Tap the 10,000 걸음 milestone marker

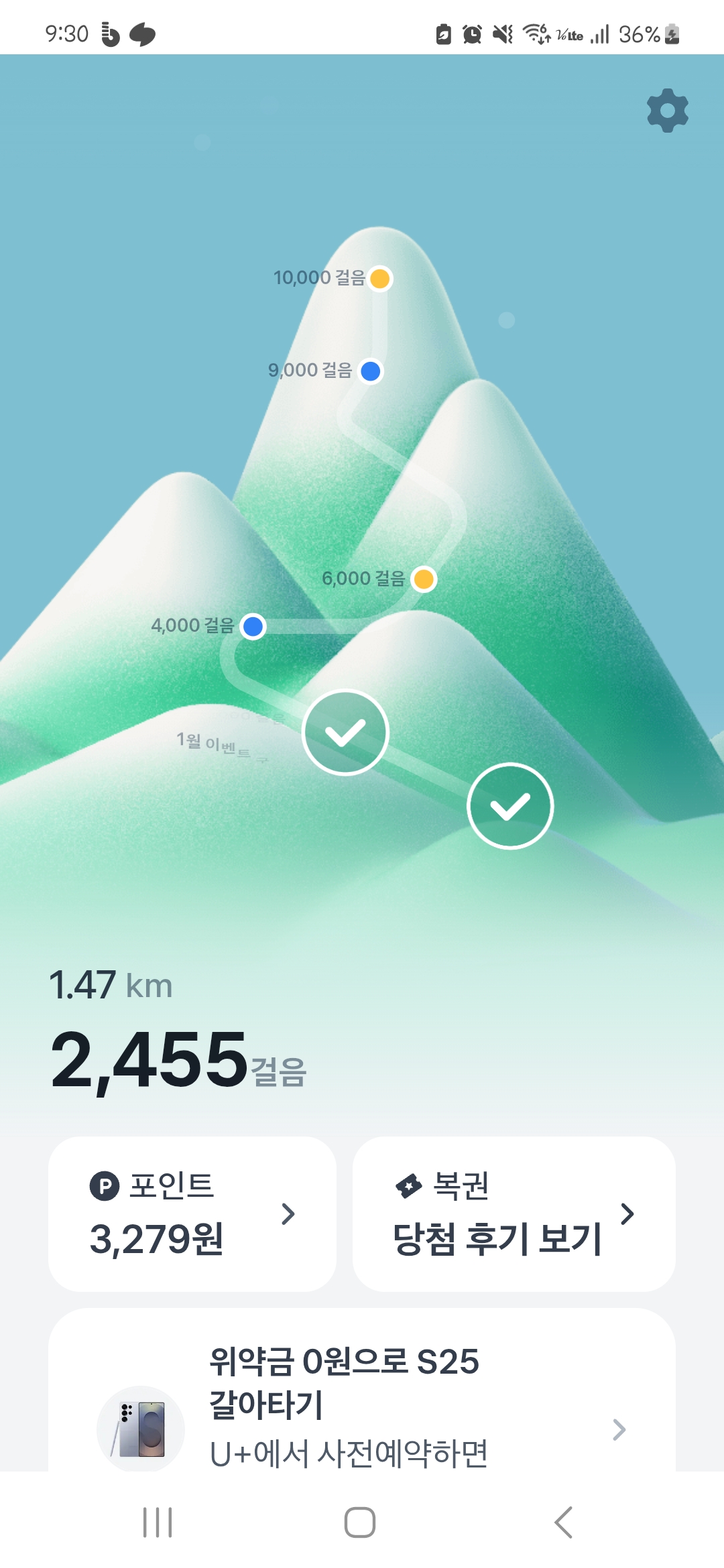(x=380, y=278)
